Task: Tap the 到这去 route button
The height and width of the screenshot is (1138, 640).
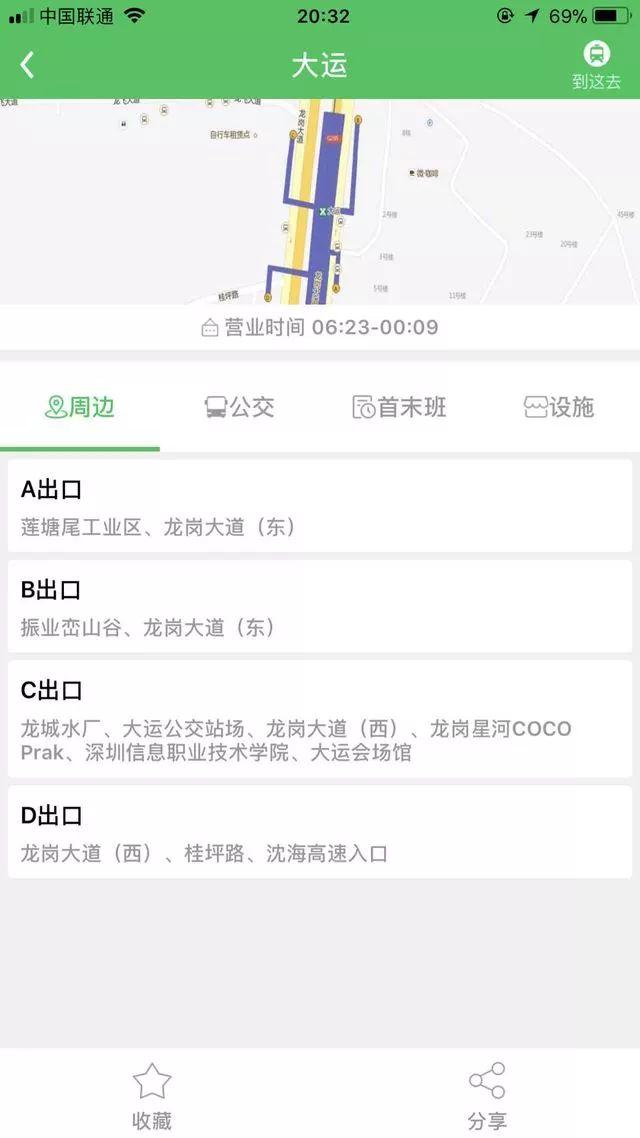Action: click(x=596, y=66)
